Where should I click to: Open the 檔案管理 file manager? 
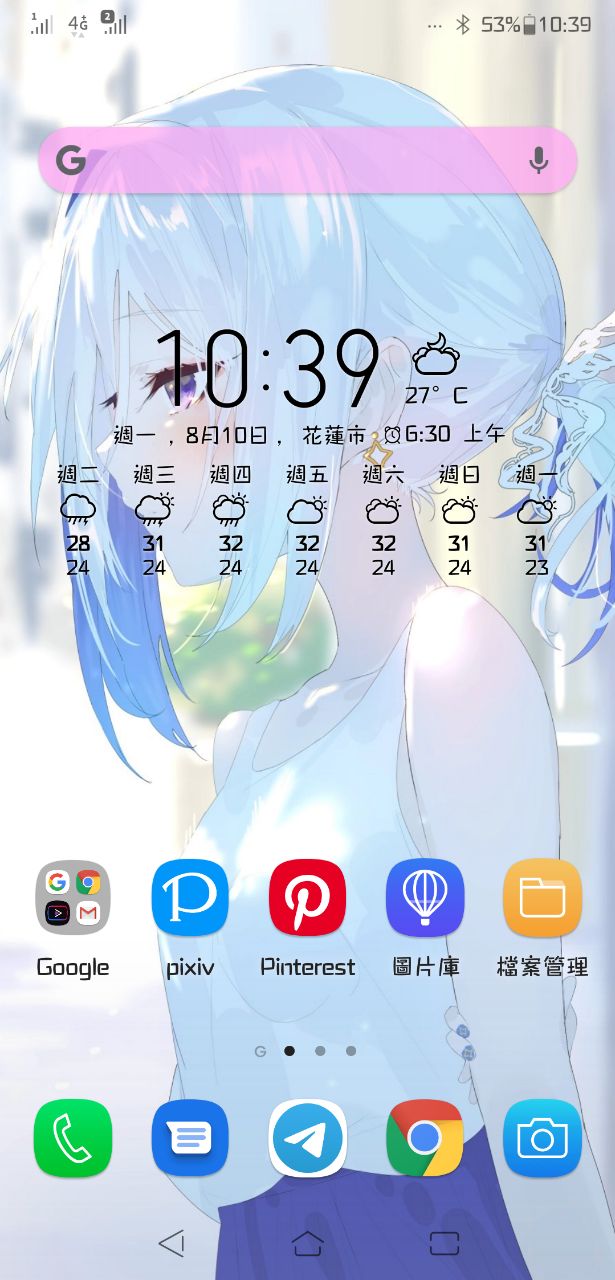542,898
